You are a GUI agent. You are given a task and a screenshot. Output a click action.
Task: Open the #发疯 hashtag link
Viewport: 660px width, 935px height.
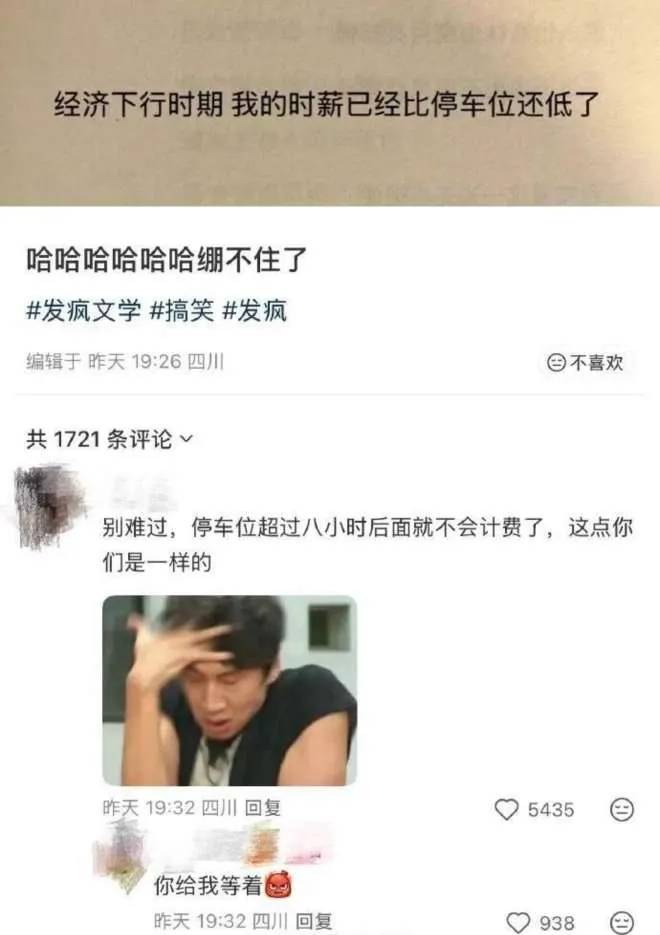254,311
